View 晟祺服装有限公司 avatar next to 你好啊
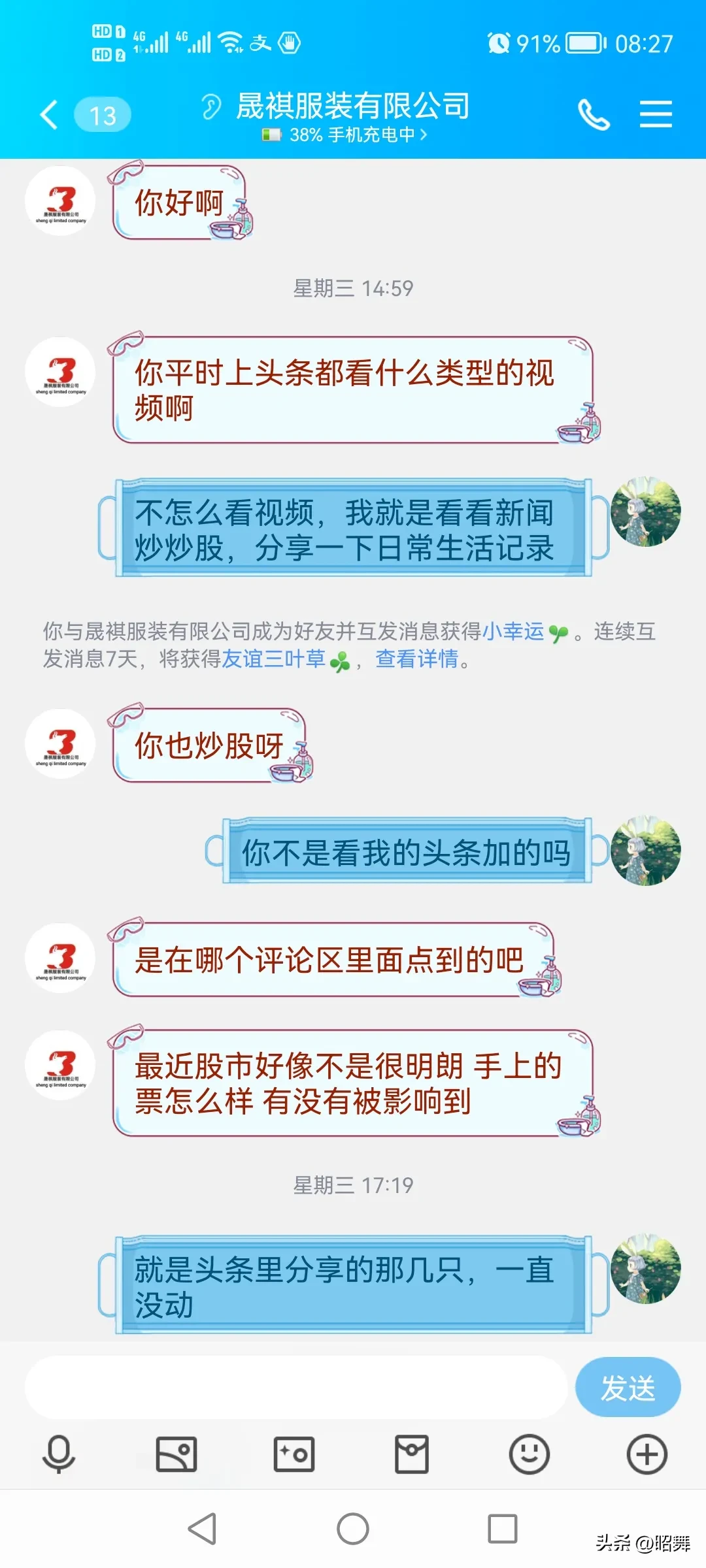Viewport: 706px width, 1568px height. 60,201
